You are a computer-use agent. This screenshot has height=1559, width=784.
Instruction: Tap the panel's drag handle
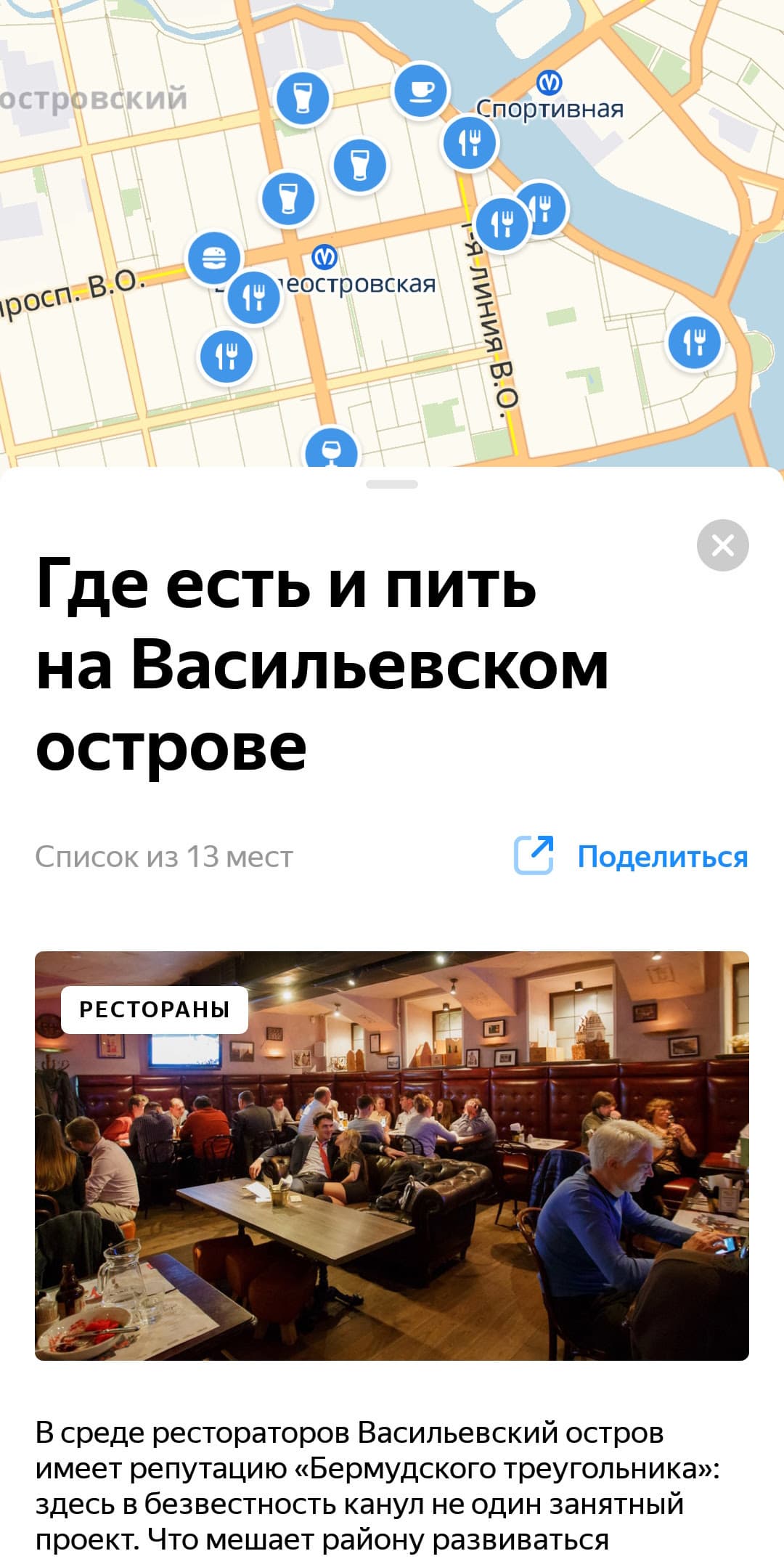(x=392, y=484)
